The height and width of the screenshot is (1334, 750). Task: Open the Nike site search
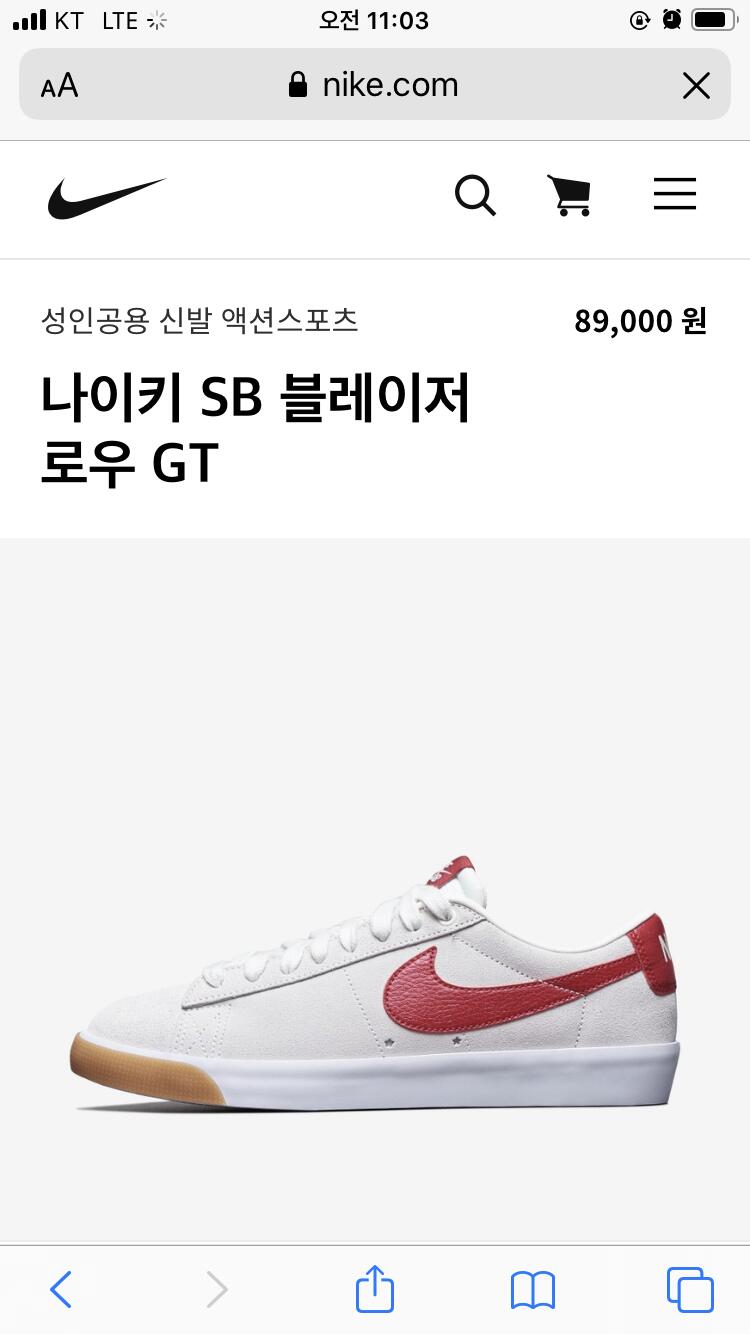click(x=475, y=195)
